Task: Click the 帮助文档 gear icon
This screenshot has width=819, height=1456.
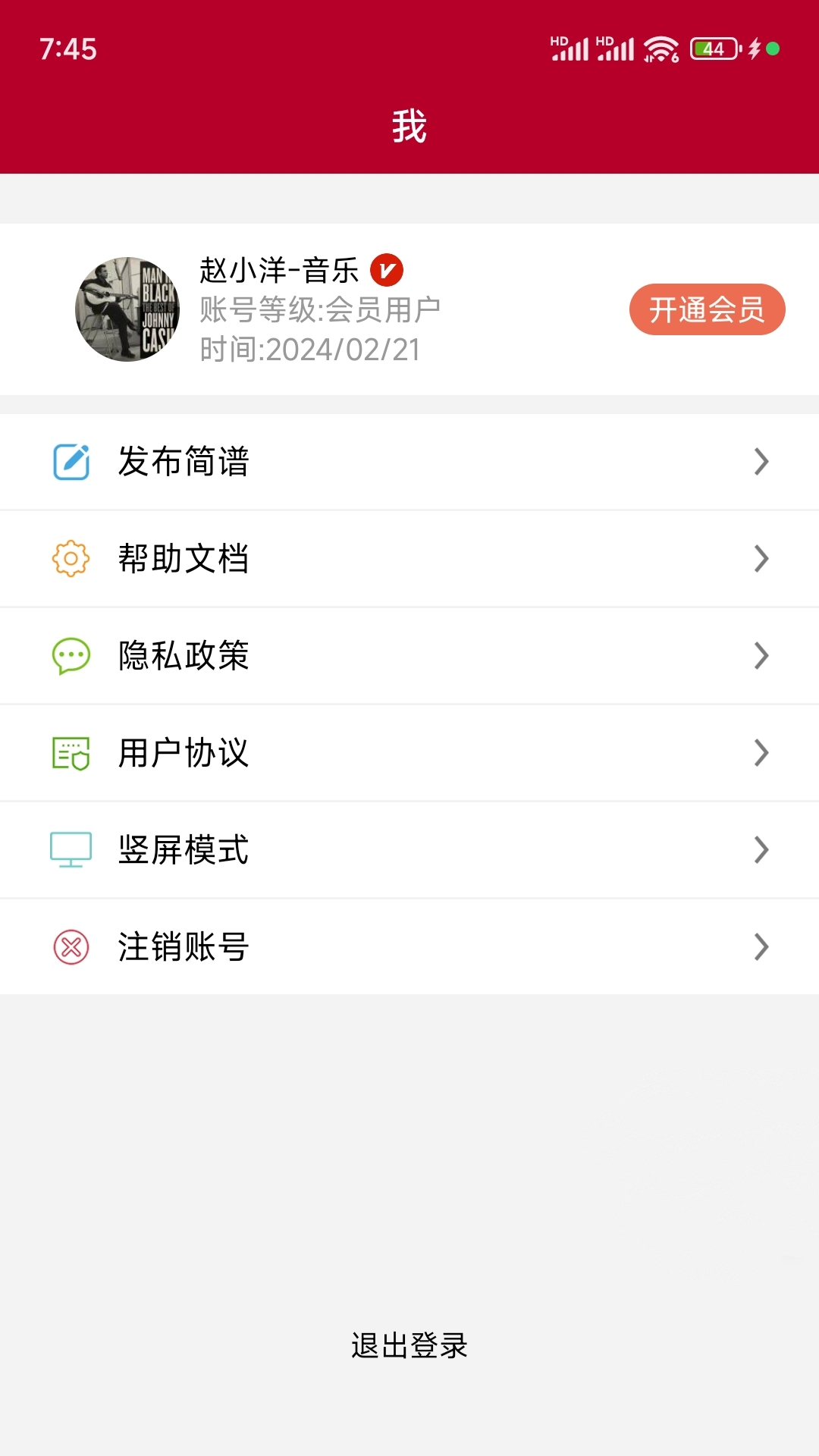Action: coord(71,557)
